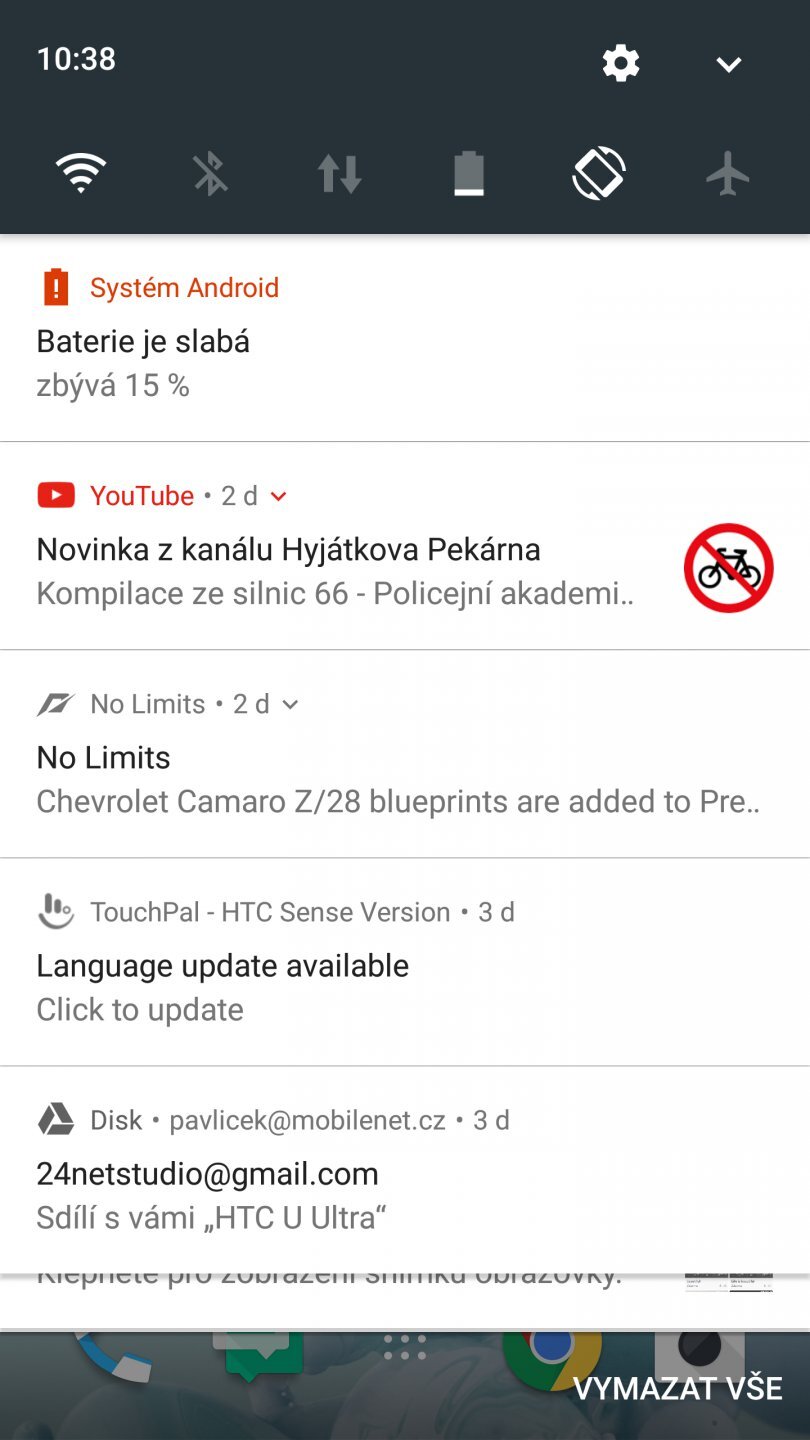
Task: Toggle auto-rotate screen
Action: (x=598, y=173)
